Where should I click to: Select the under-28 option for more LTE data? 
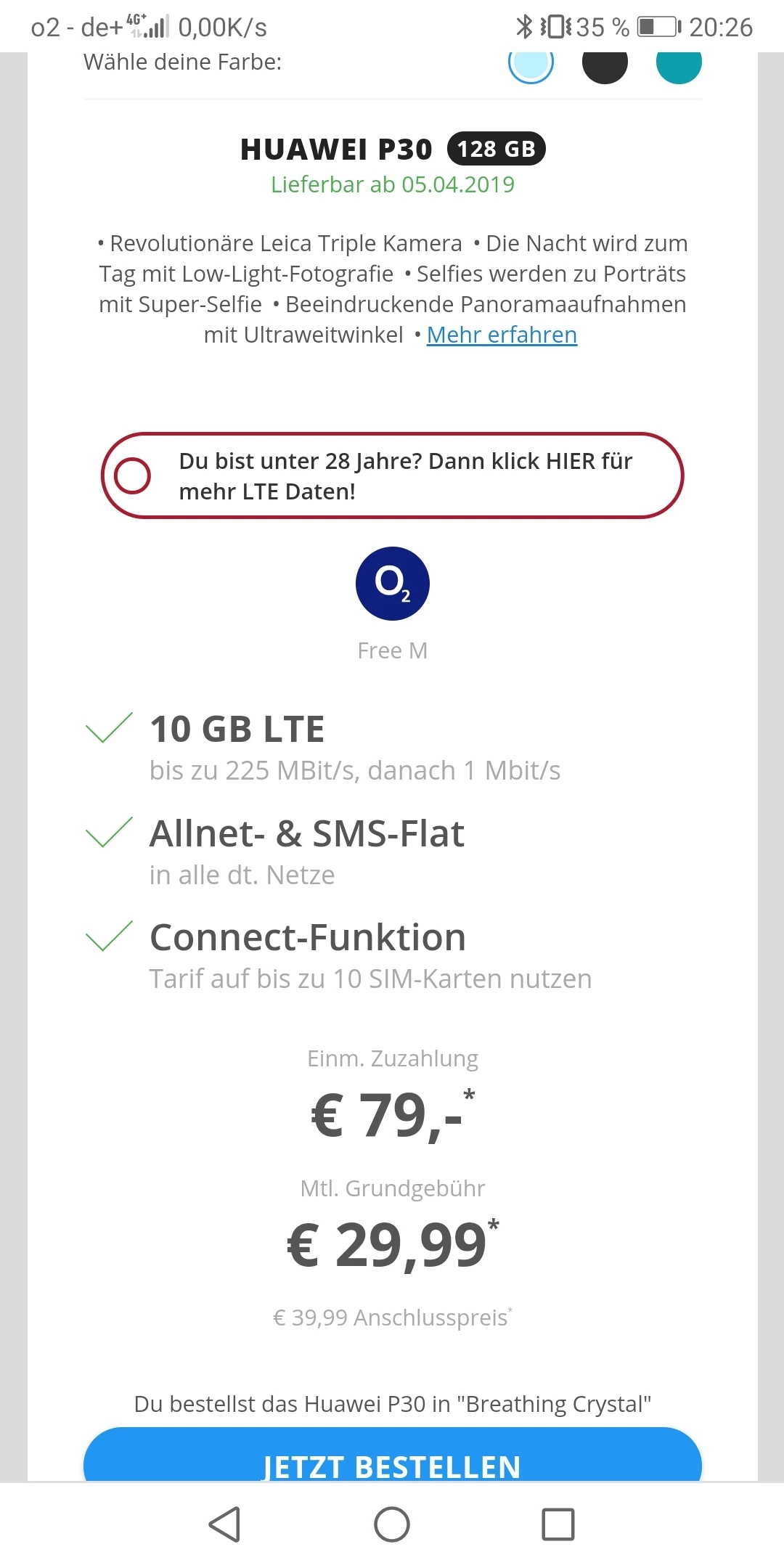click(134, 476)
